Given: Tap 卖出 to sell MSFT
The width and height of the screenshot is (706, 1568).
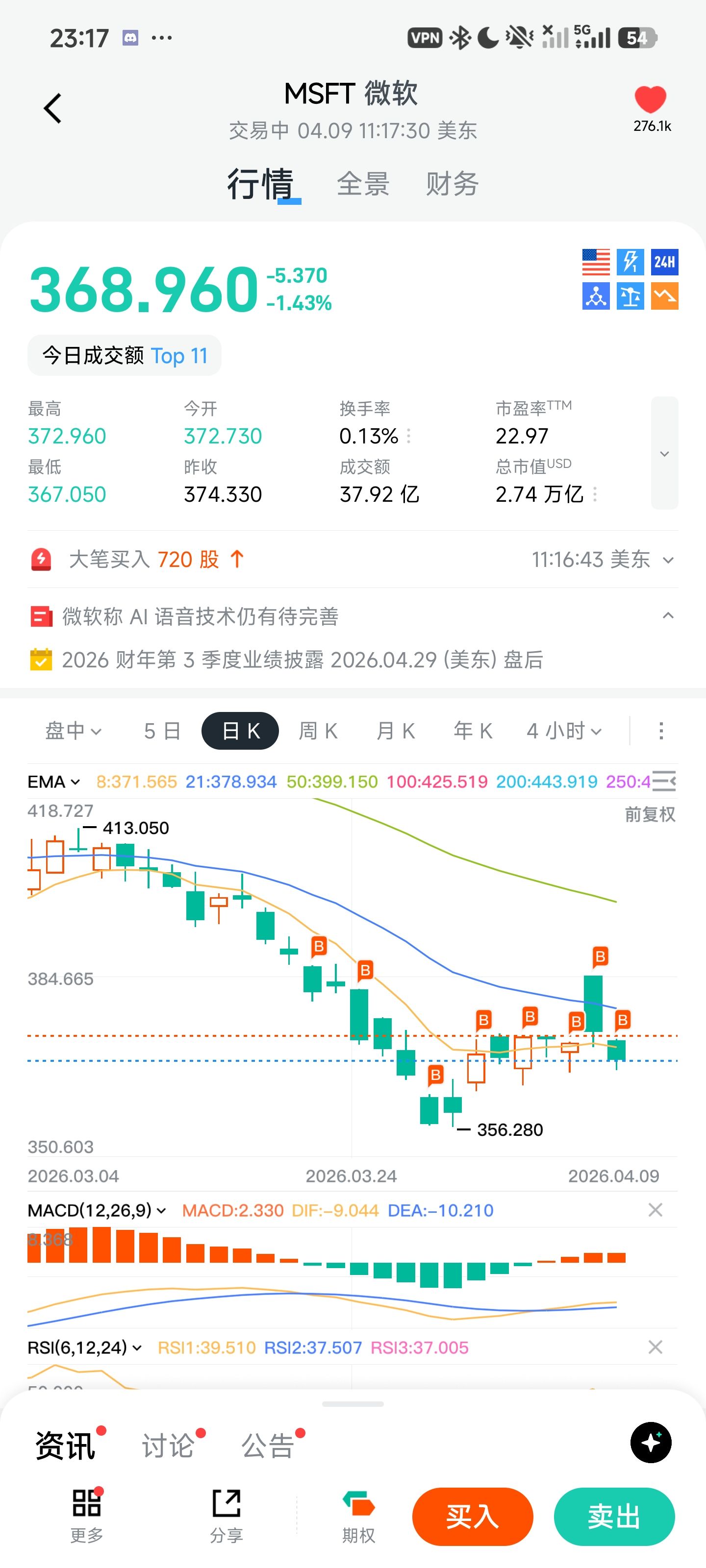Looking at the screenshot, I should pyautogui.click(x=613, y=1516).
